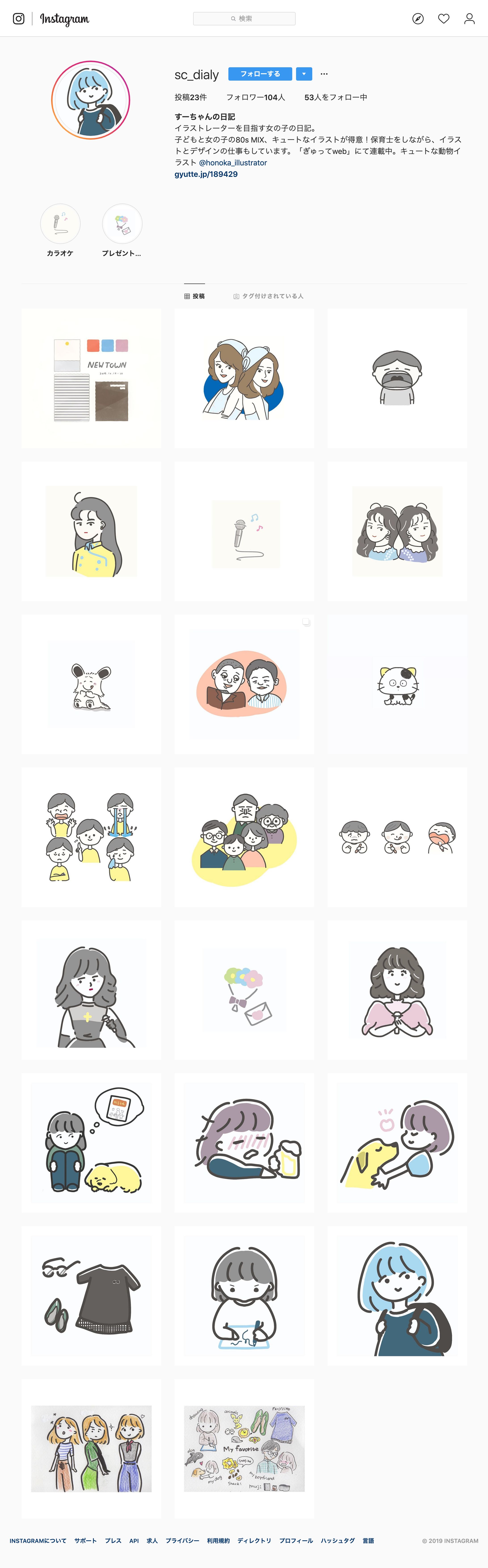Screen dimensions: 488x1568
Task: Open the flower bouquet and letter post
Action: pyautogui.click(x=244, y=990)
